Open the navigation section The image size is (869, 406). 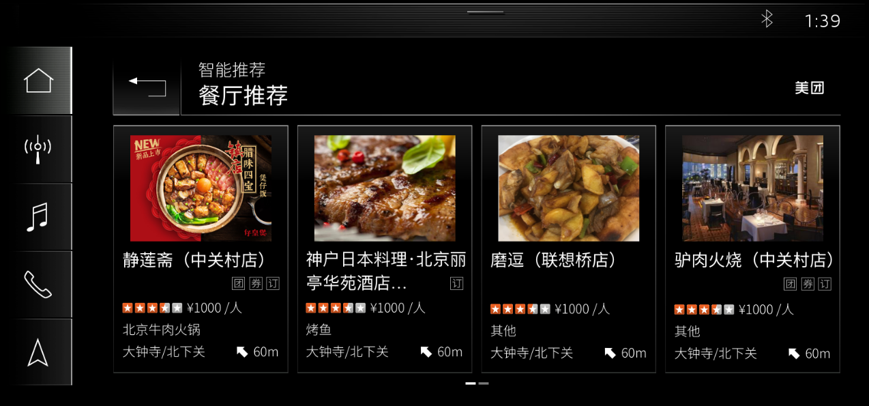[38, 352]
